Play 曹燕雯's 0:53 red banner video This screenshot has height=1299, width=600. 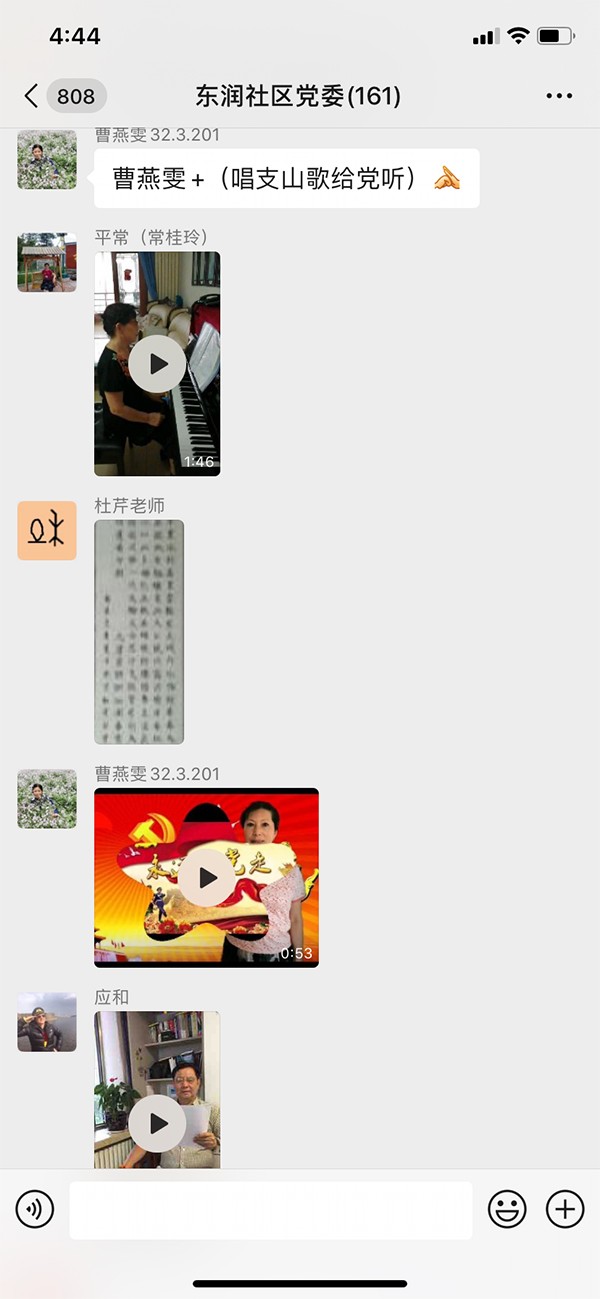[x=207, y=877]
